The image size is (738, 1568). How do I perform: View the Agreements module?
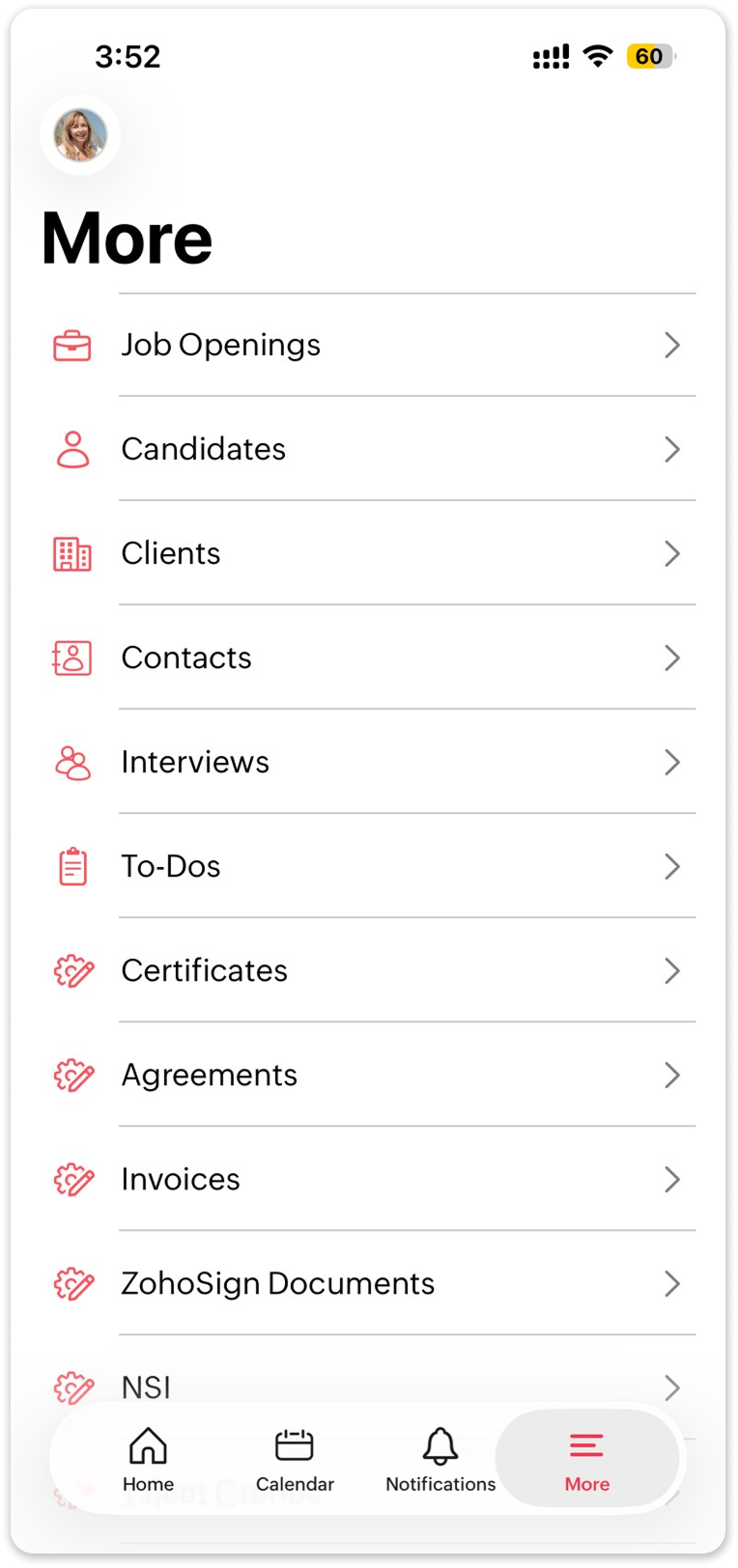coord(367,1076)
